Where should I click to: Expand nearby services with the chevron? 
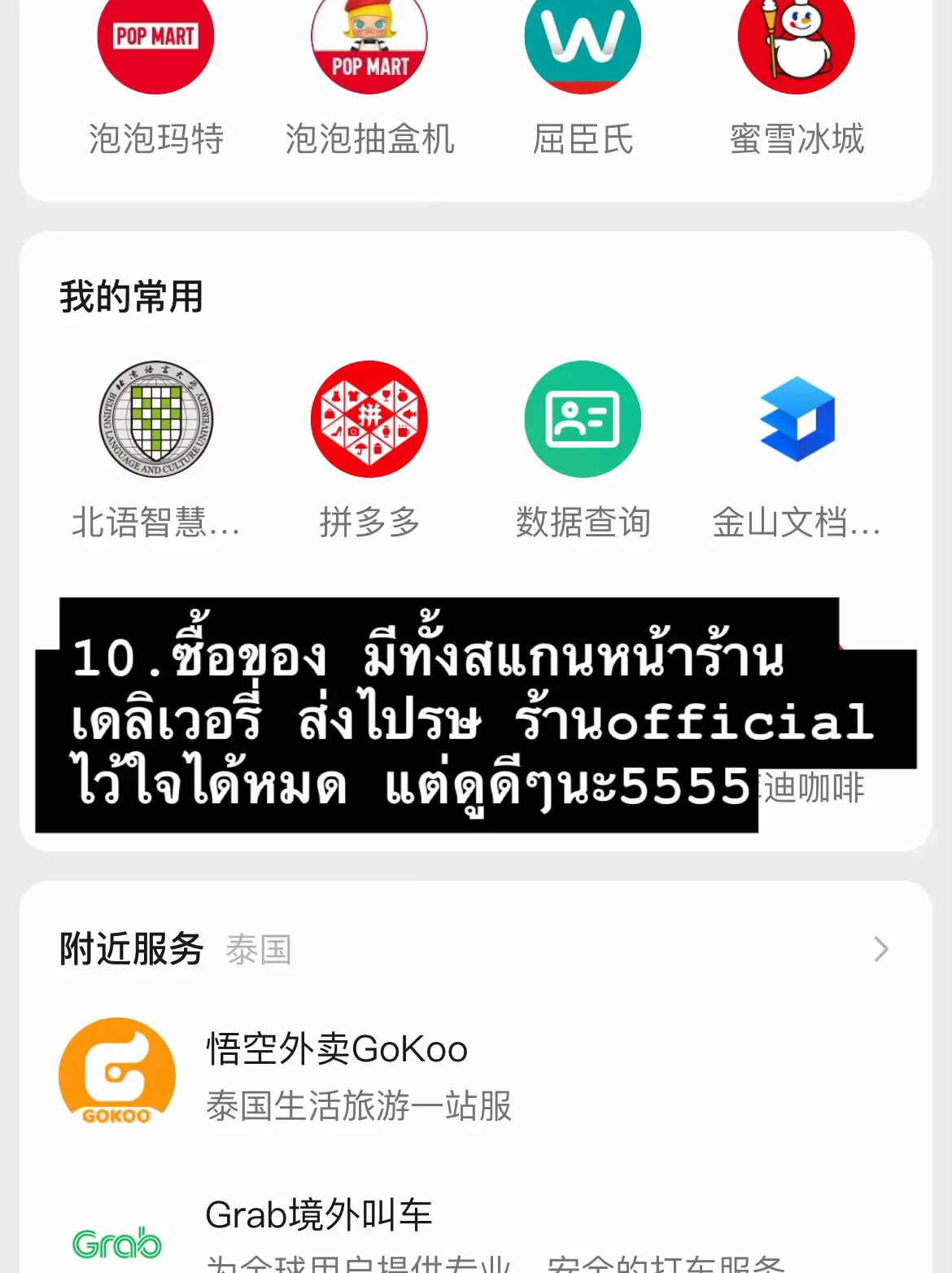[x=880, y=949]
